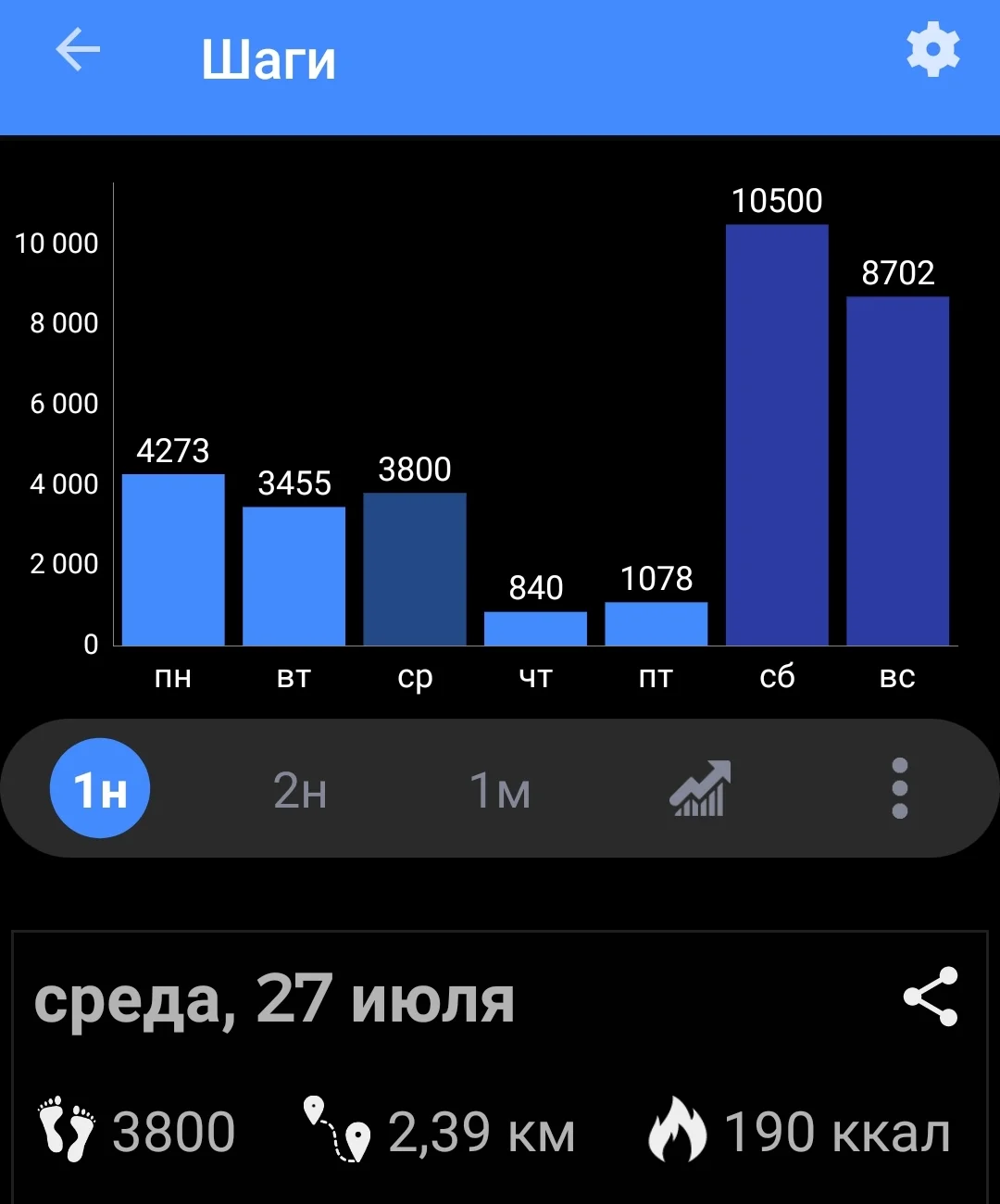Select the пн bar with 4273 steps

pos(173,560)
